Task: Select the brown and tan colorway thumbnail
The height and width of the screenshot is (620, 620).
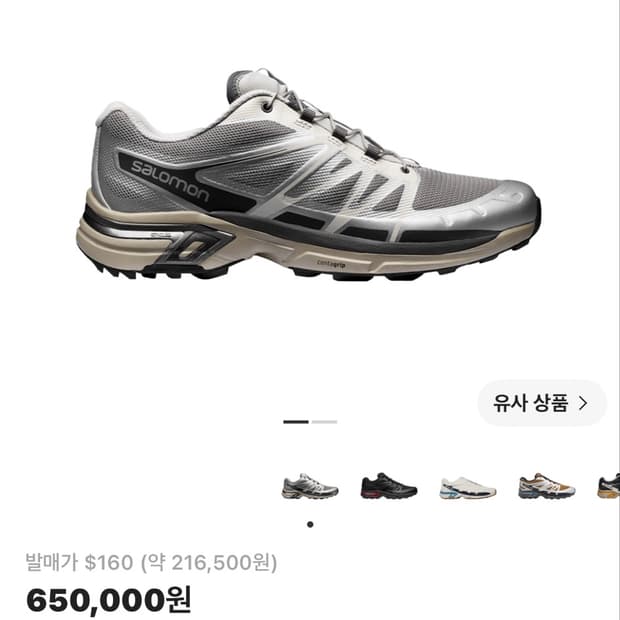Action: click(547, 486)
